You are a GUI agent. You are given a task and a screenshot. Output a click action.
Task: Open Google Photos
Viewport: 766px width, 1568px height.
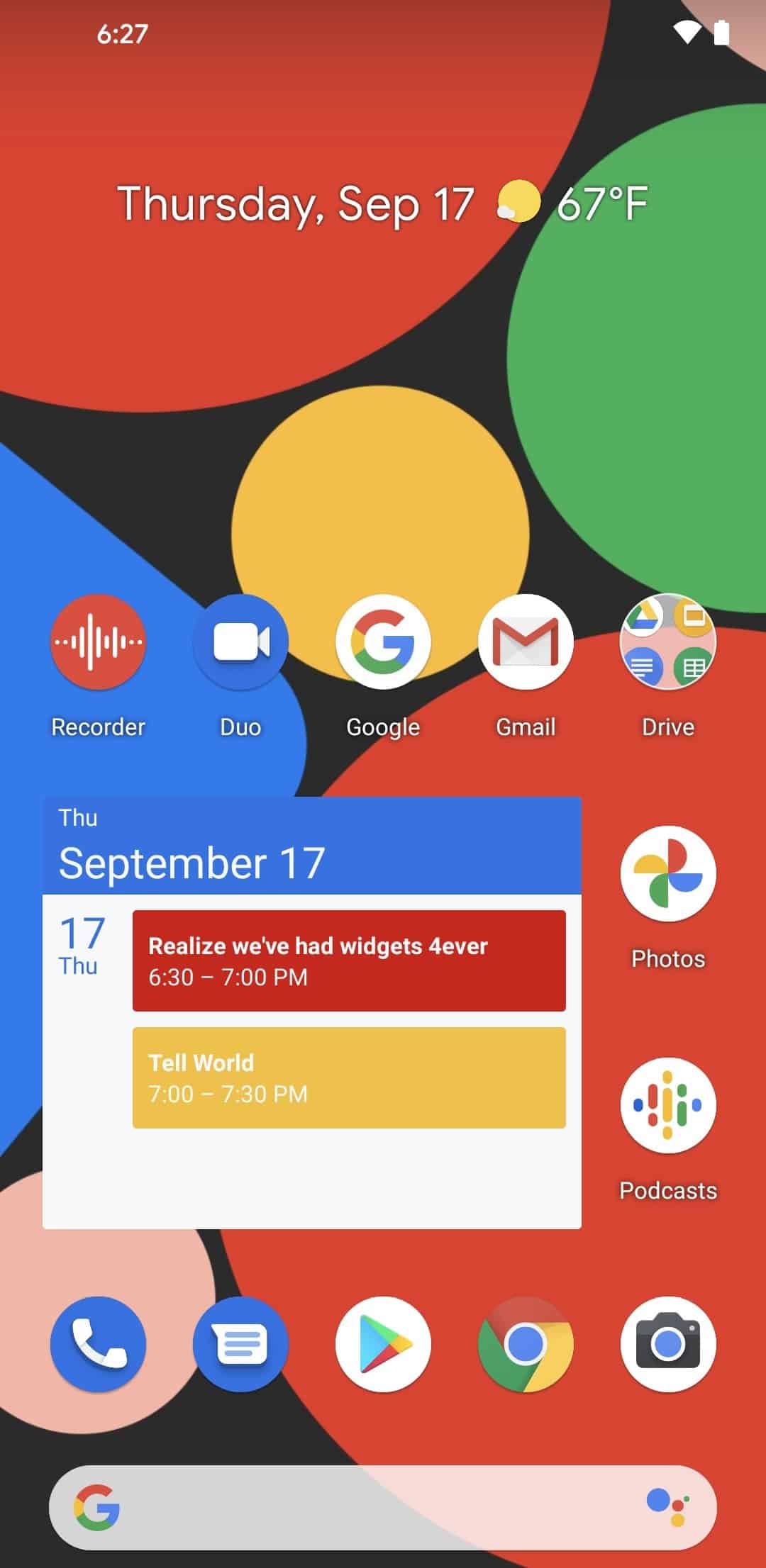click(x=668, y=874)
